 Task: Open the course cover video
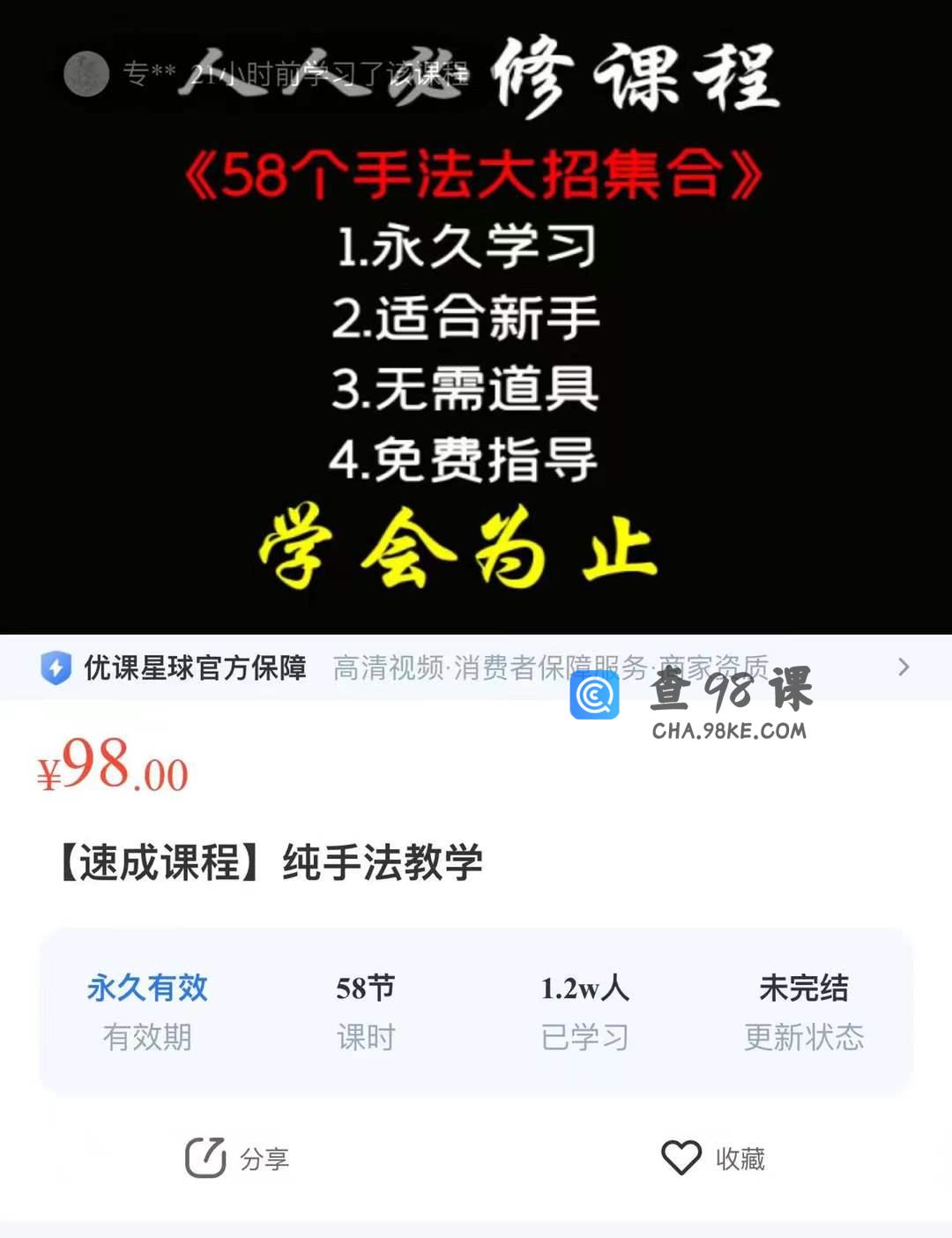tap(476, 353)
